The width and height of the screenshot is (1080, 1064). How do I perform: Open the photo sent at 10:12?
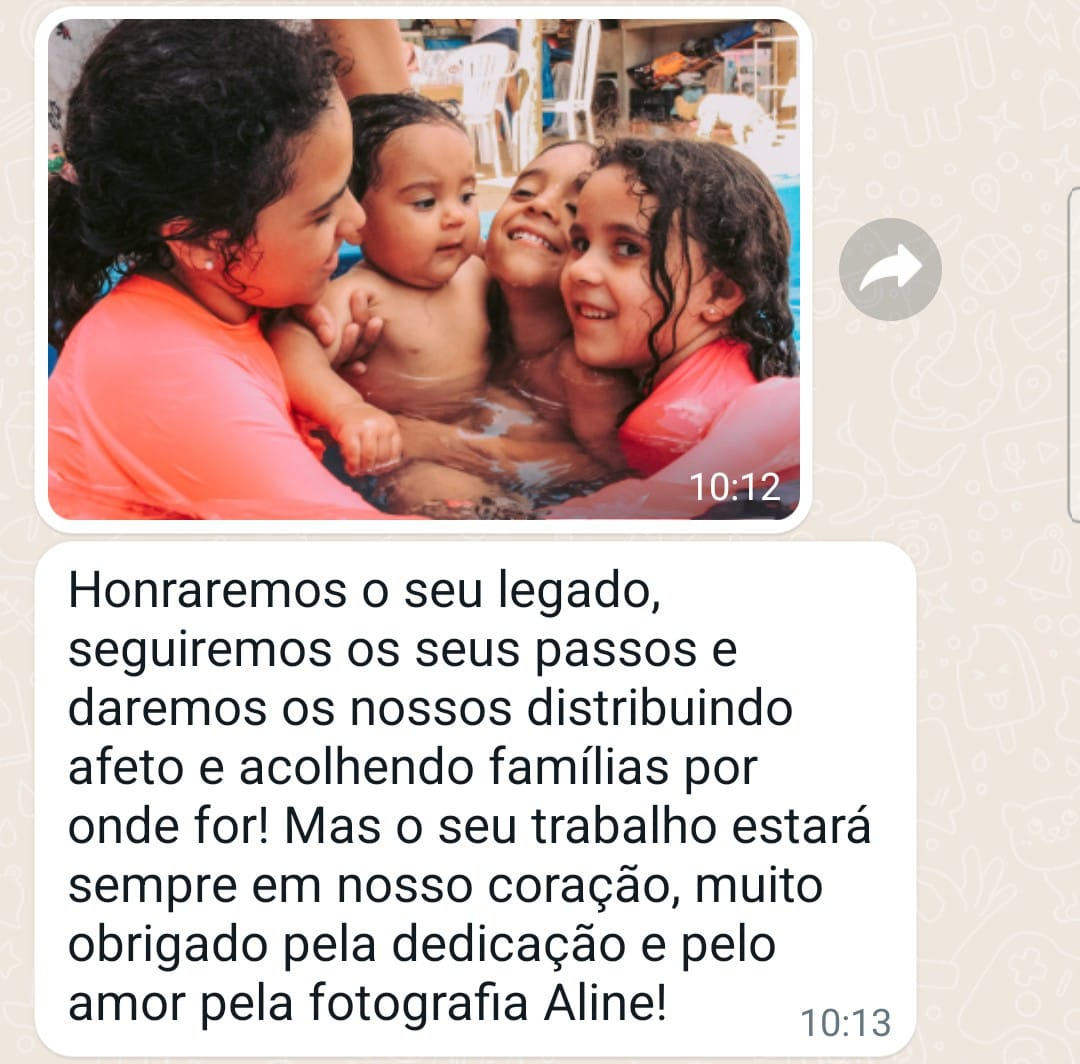tap(423, 268)
